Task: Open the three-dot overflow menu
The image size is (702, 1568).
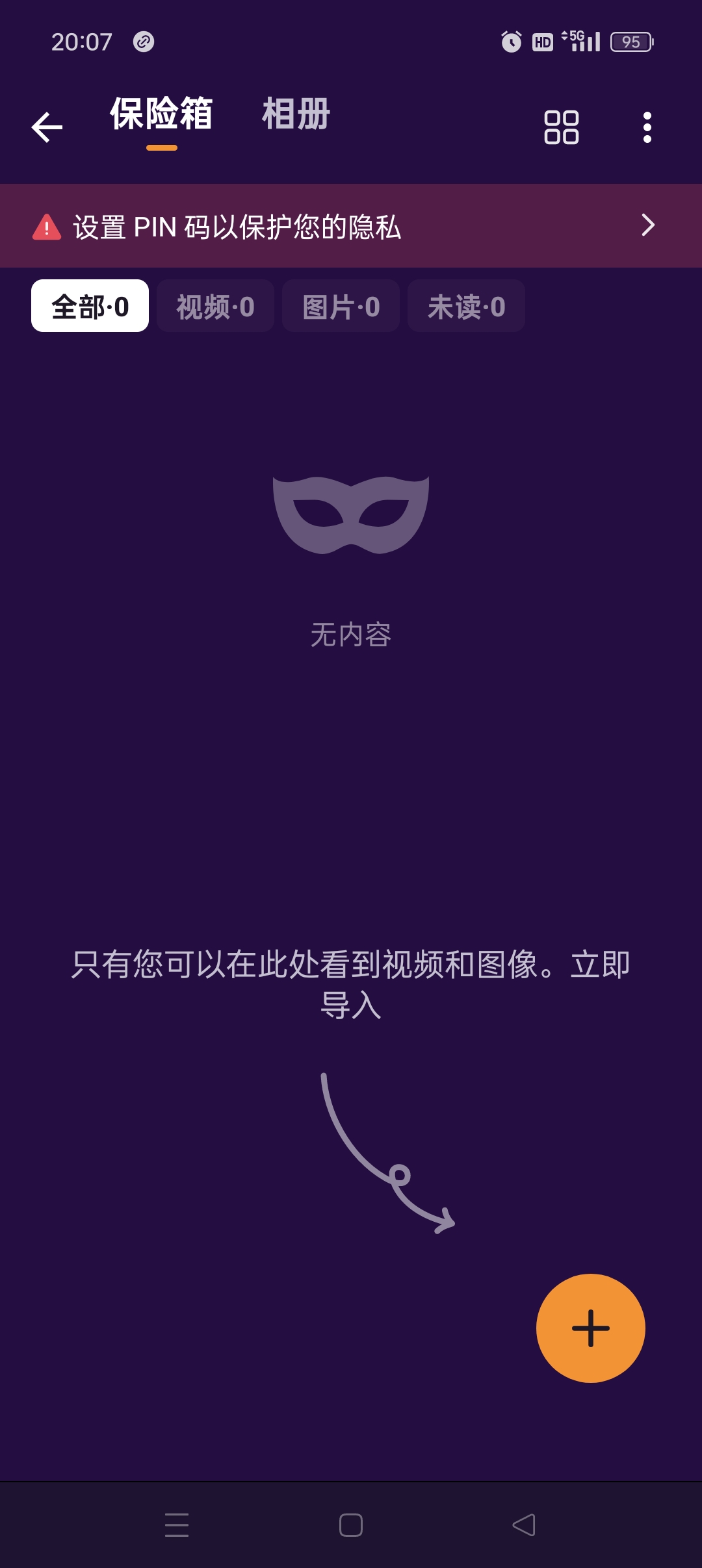Action: 647,127
